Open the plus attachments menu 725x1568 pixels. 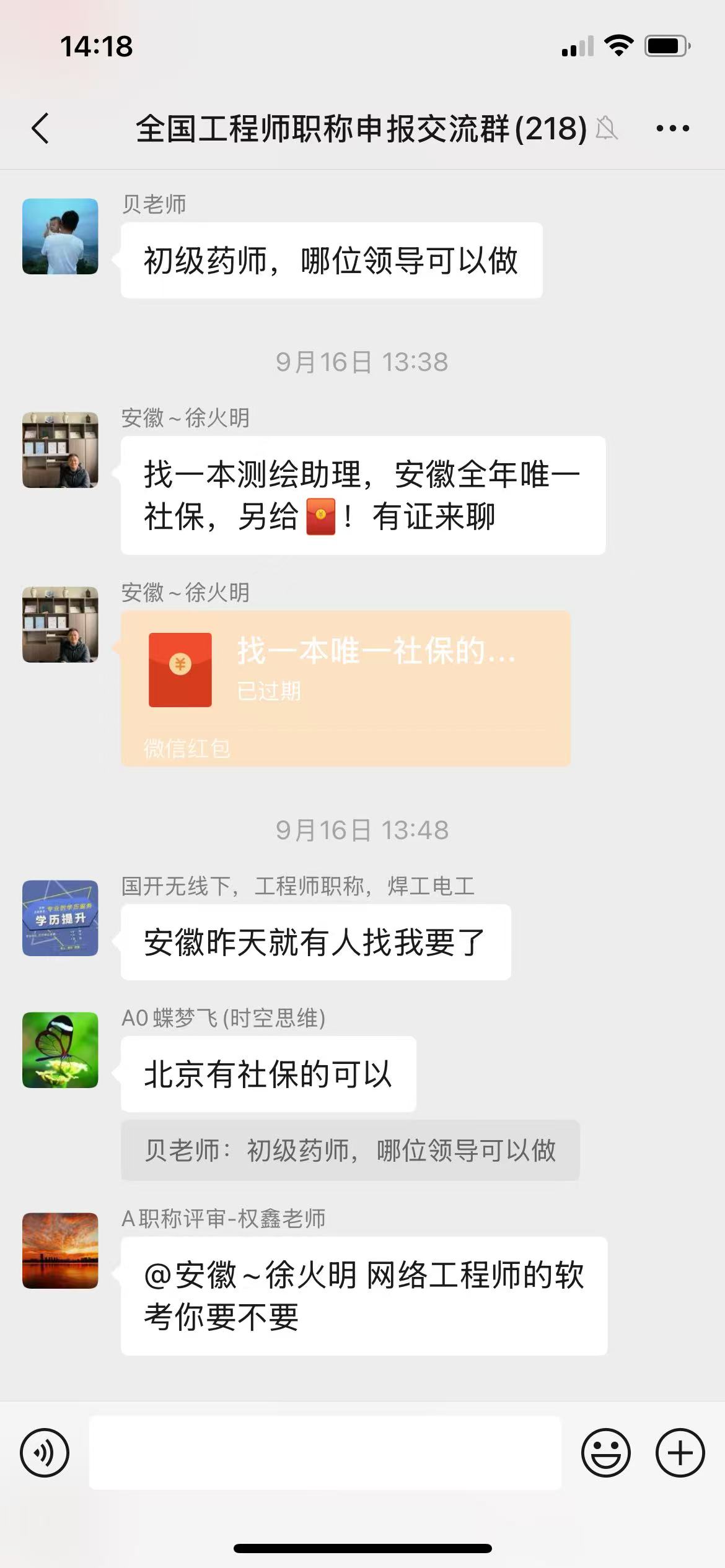680,1453
